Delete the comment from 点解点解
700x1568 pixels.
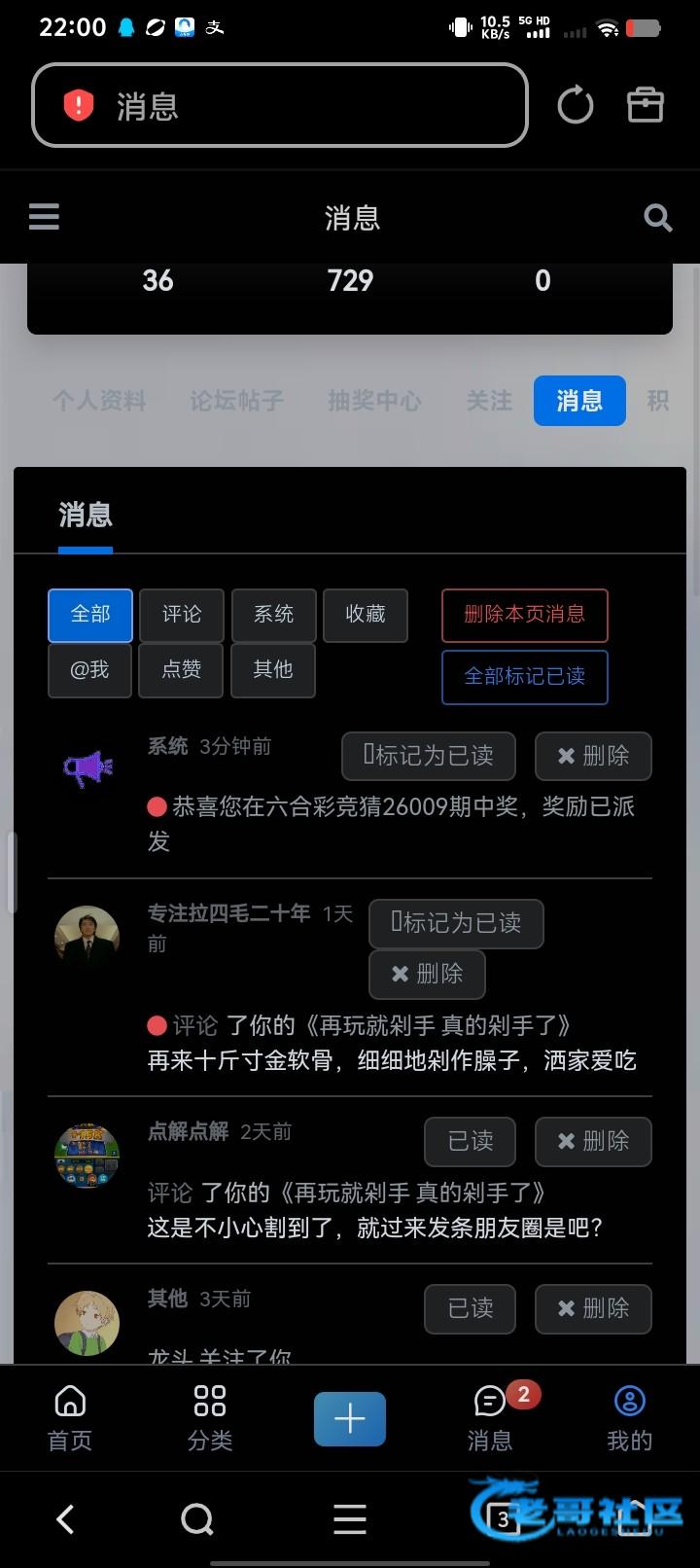click(592, 1141)
